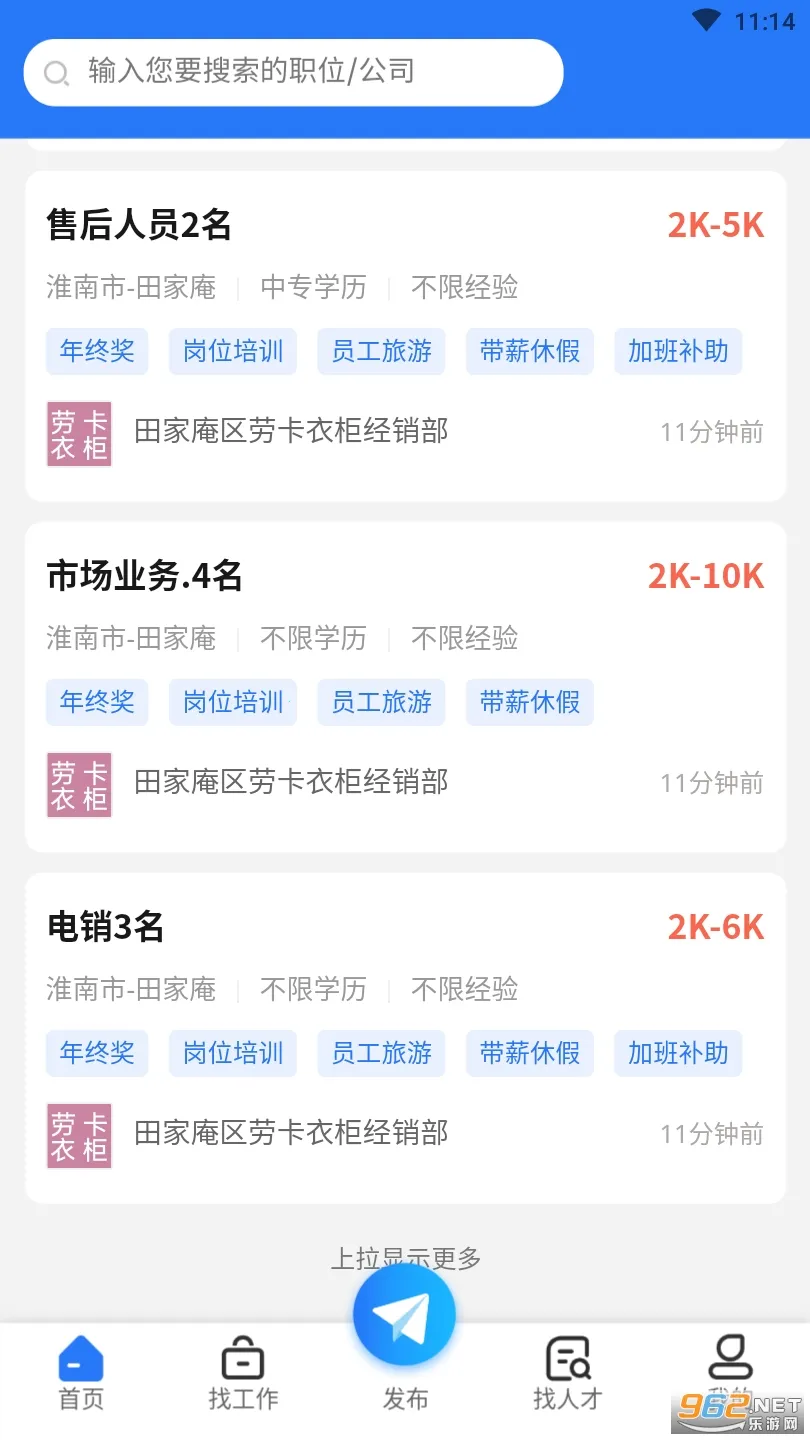The width and height of the screenshot is (810, 1440).
Task: Open the 电销3名 job listing
Action: pyautogui.click(x=405, y=1038)
